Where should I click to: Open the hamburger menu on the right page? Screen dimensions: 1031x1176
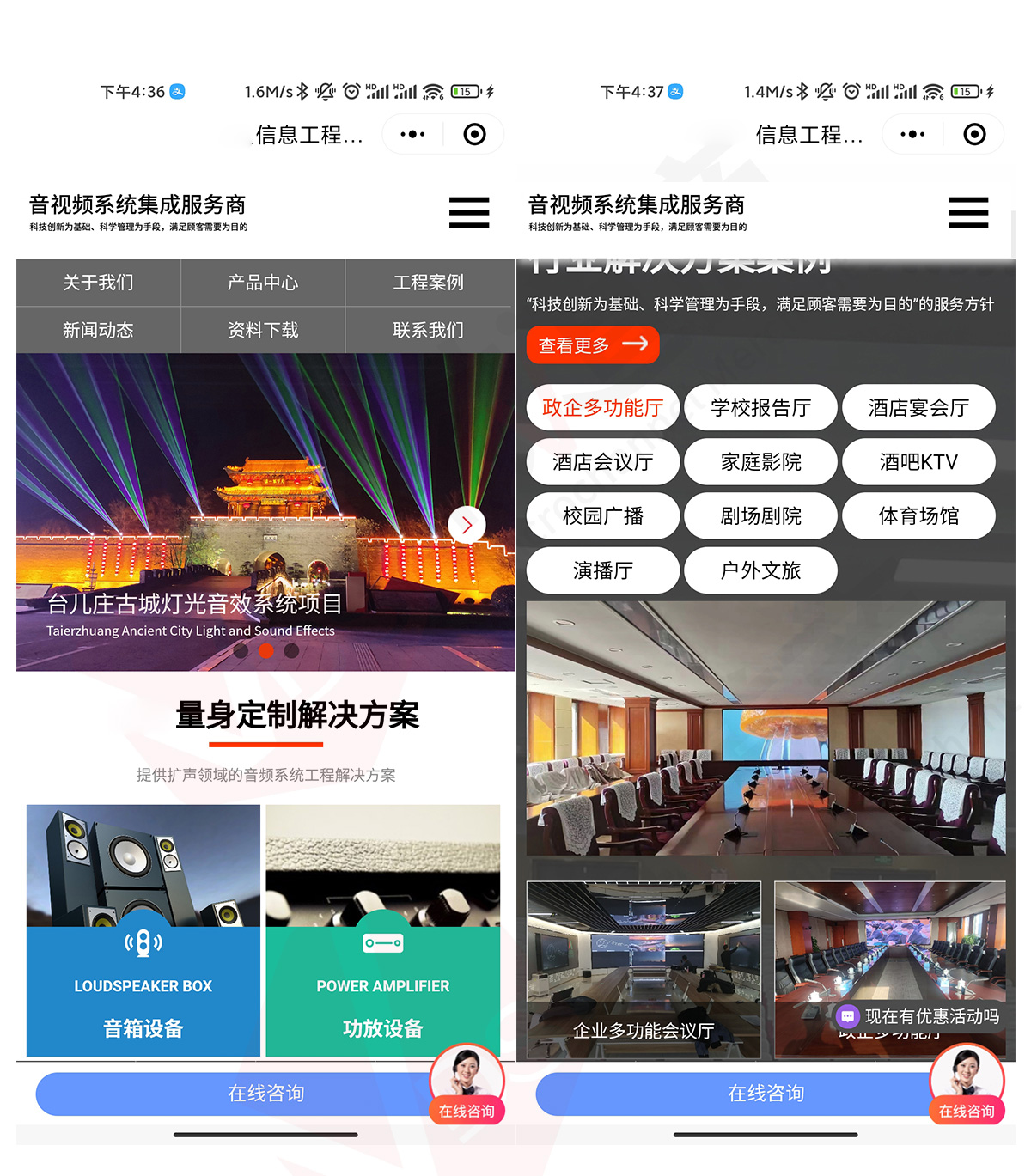(968, 212)
